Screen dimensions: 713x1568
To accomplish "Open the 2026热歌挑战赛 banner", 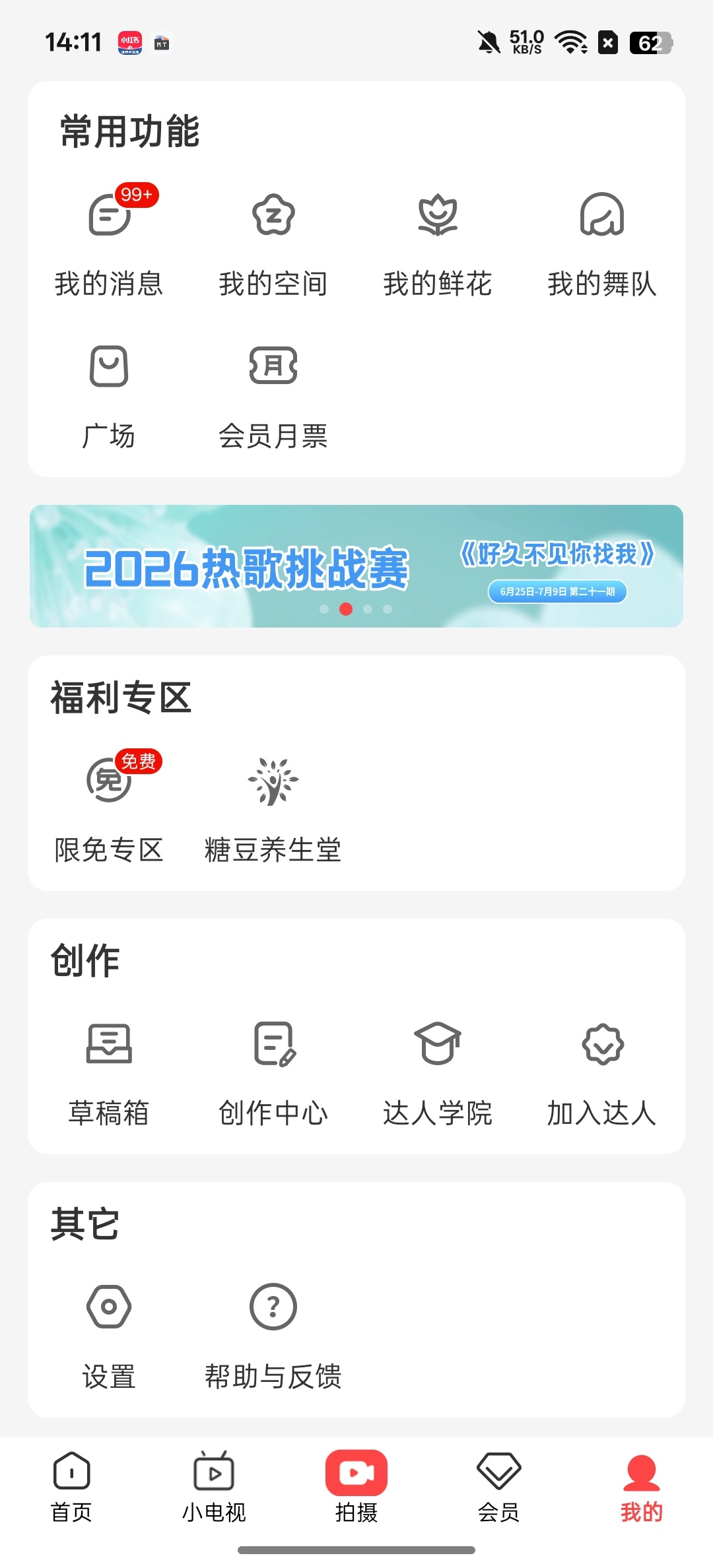I will coord(356,566).
